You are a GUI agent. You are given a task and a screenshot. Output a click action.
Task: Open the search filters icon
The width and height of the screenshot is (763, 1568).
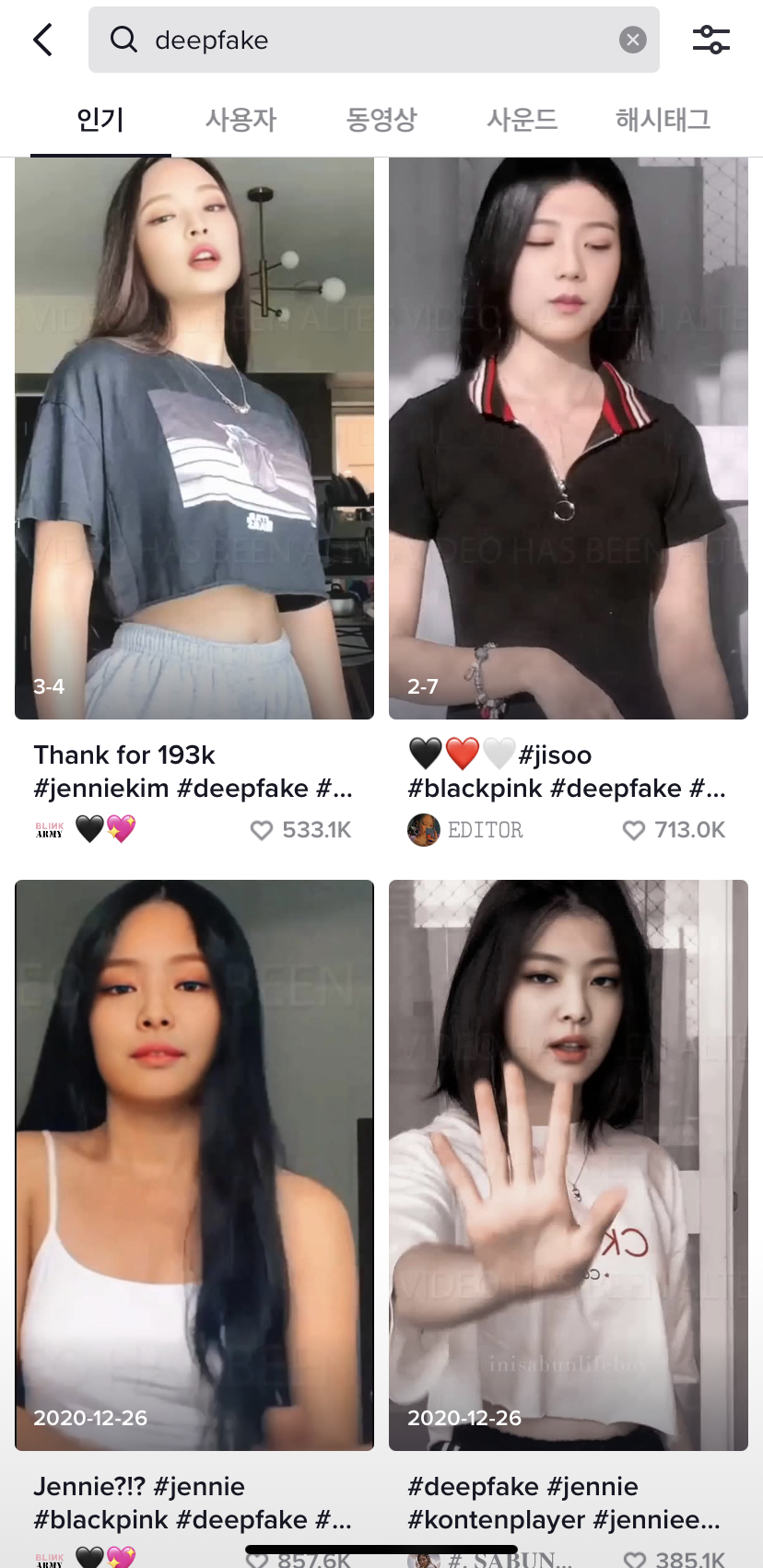[710, 39]
